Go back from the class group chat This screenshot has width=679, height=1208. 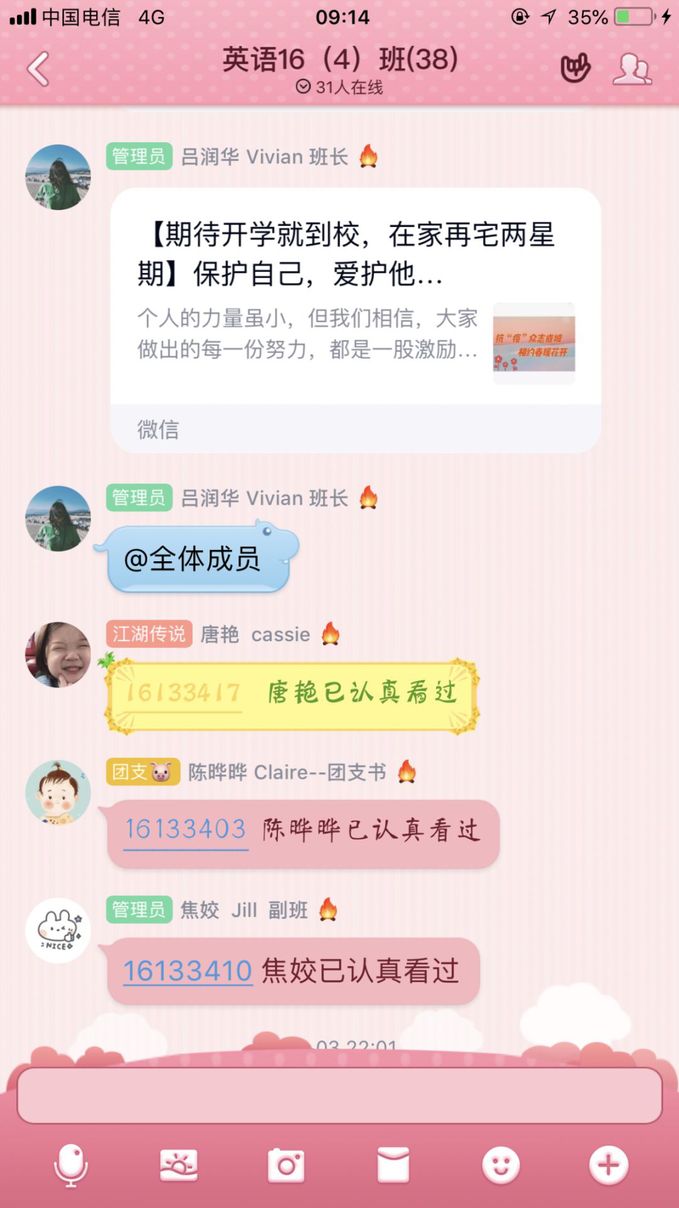pyautogui.click(x=38, y=68)
